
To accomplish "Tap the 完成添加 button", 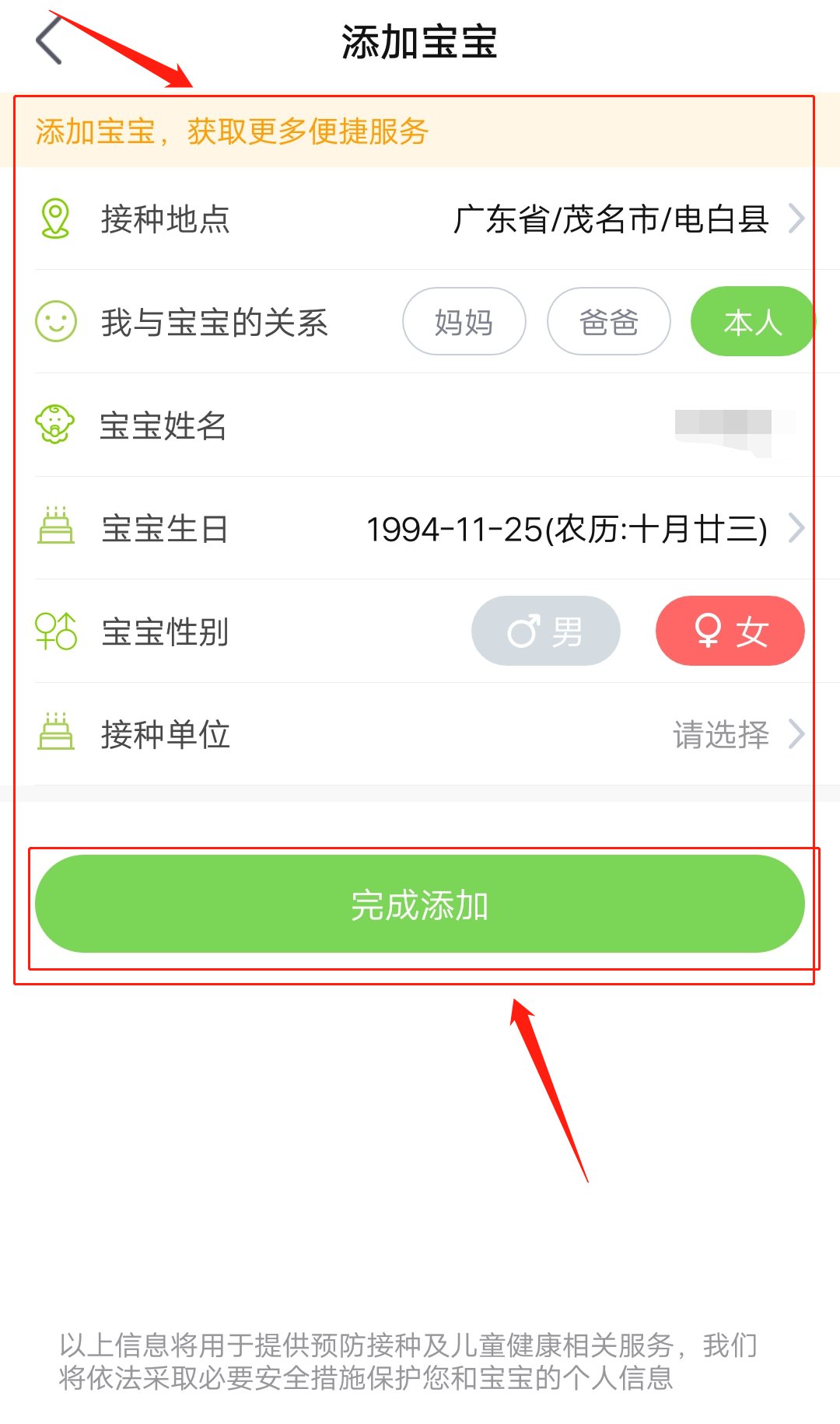I will pyautogui.click(x=420, y=904).
